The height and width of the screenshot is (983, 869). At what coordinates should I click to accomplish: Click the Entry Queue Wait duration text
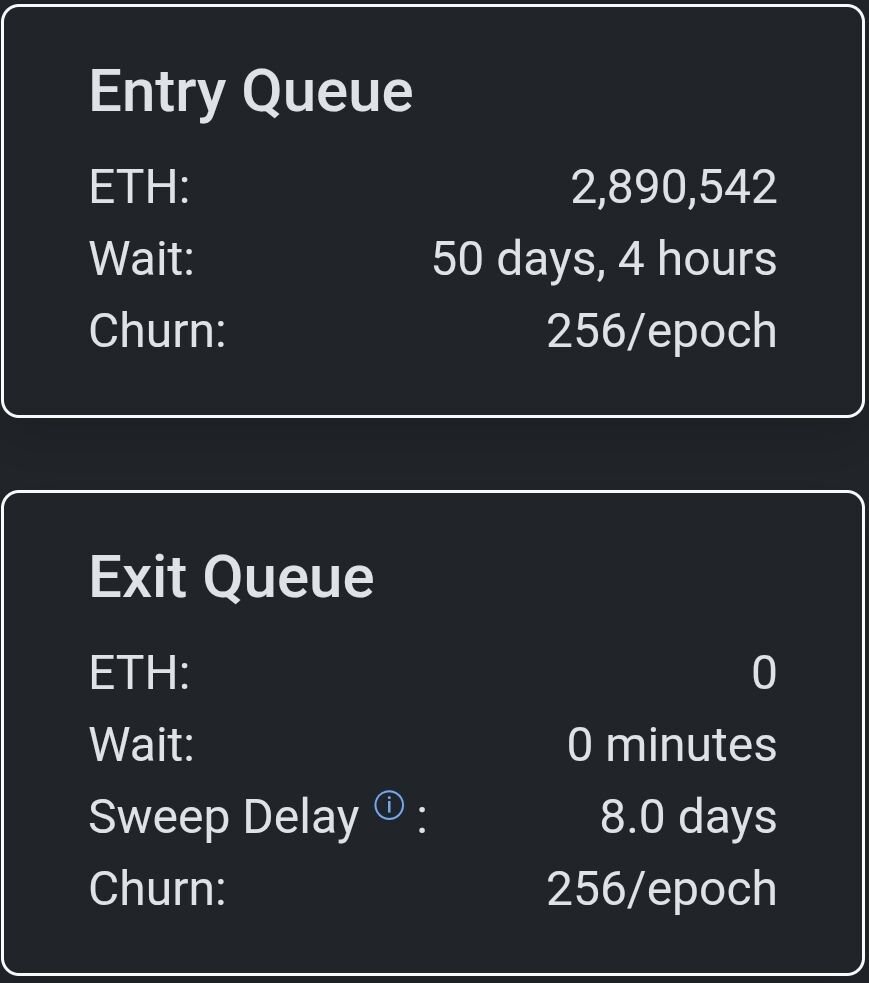click(x=602, y=258)
